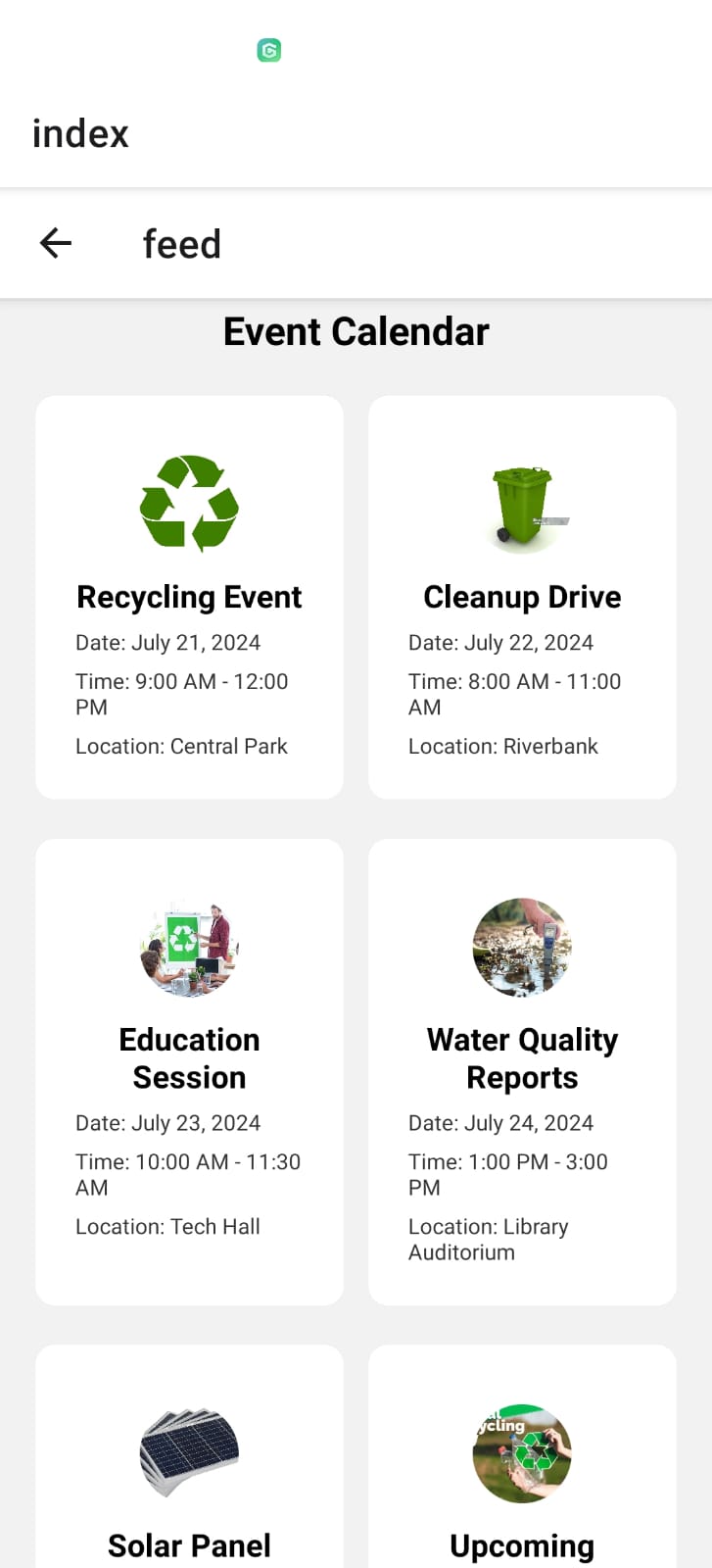
Task: Open the Cleanup Drive card
Action: pos(522,597)
